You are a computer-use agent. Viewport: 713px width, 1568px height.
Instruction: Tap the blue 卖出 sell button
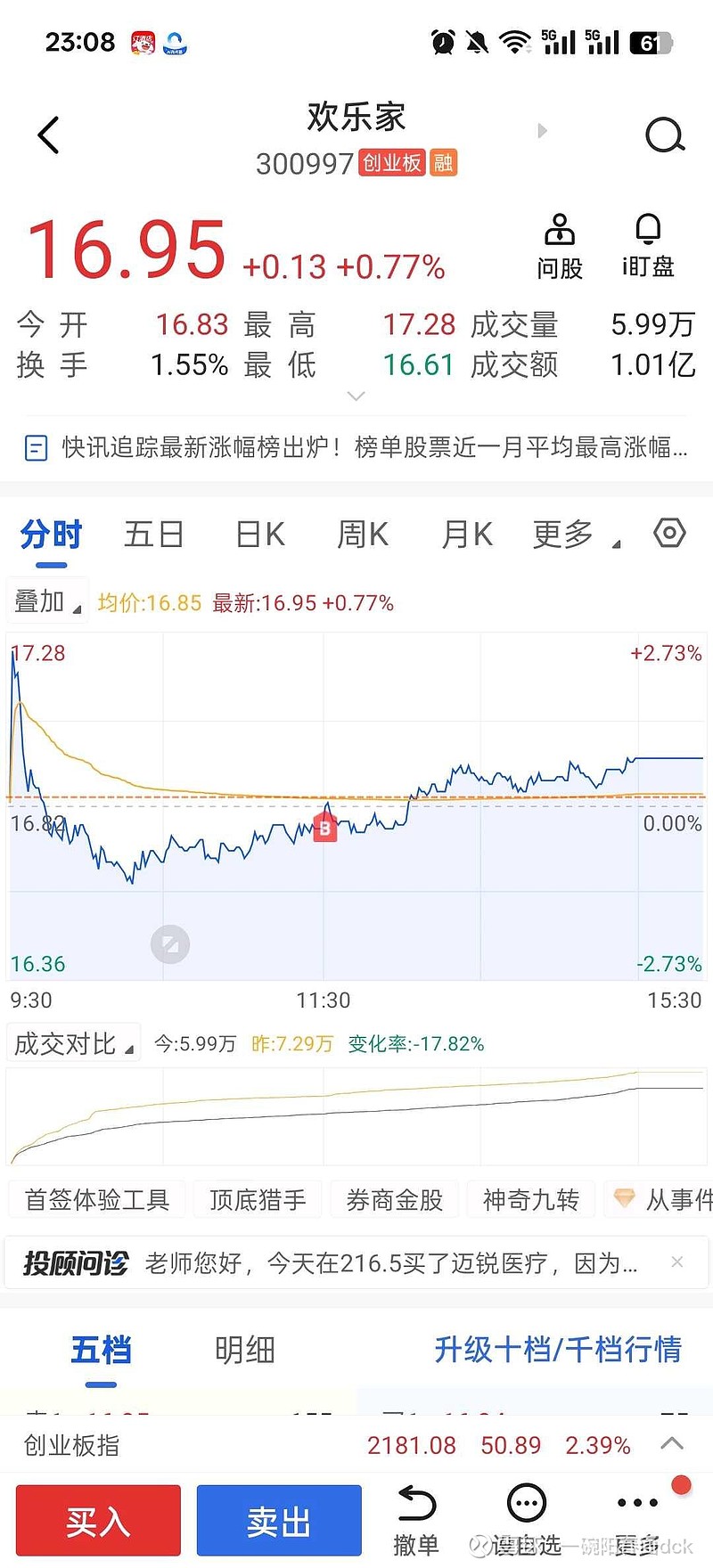click(279, 1520)
